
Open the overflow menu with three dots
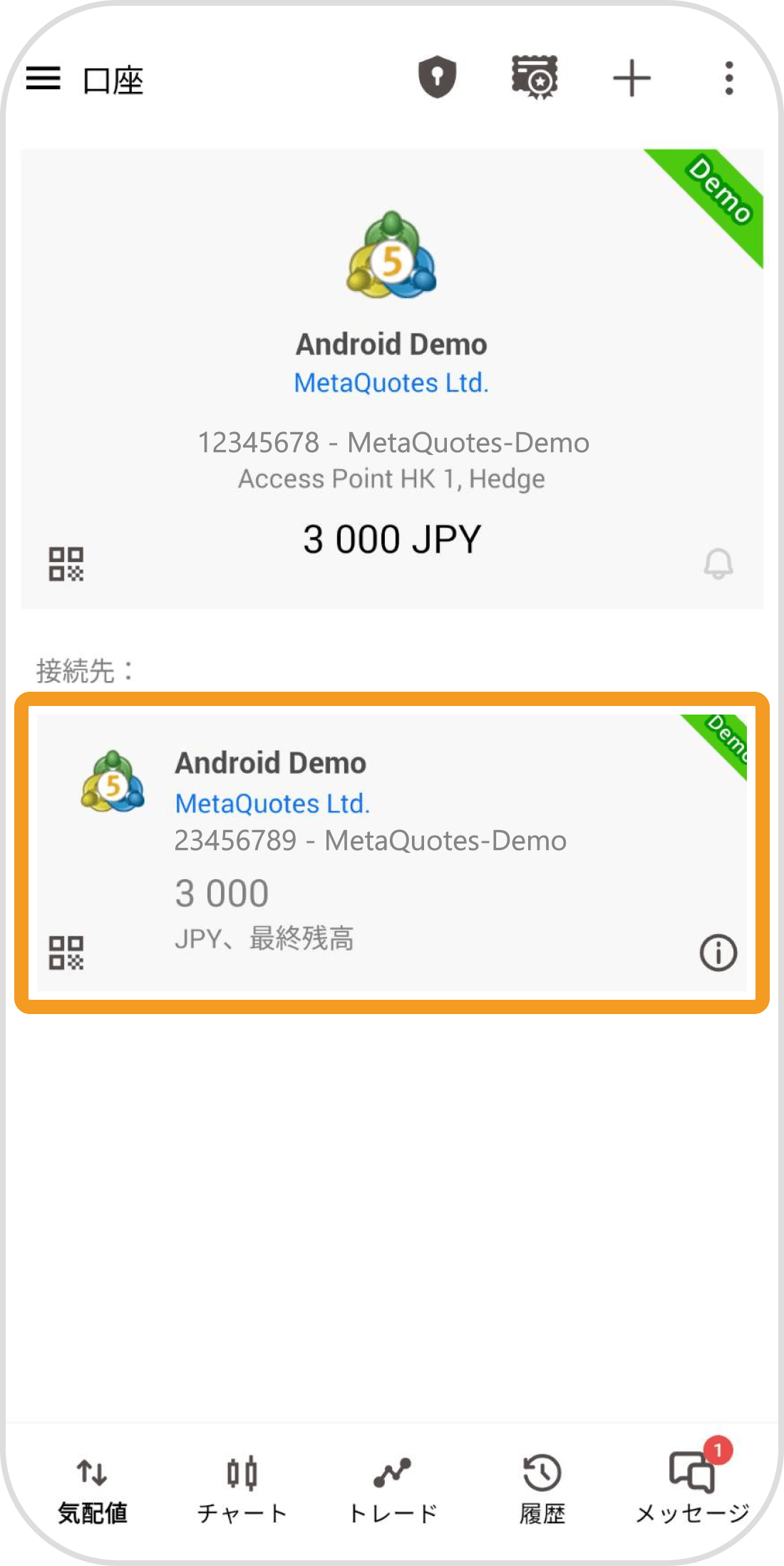[727, 78]
